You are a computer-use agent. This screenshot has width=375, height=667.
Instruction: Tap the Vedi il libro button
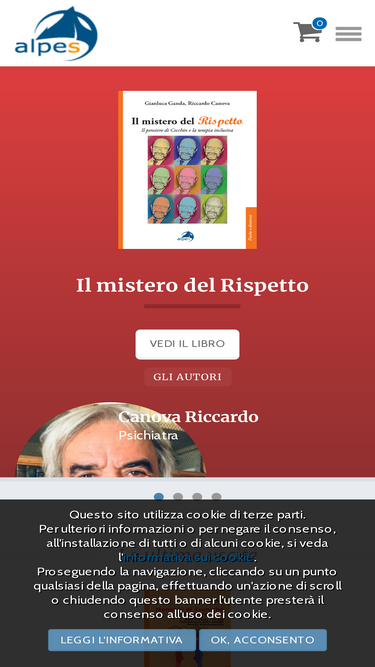pos(188,344)
